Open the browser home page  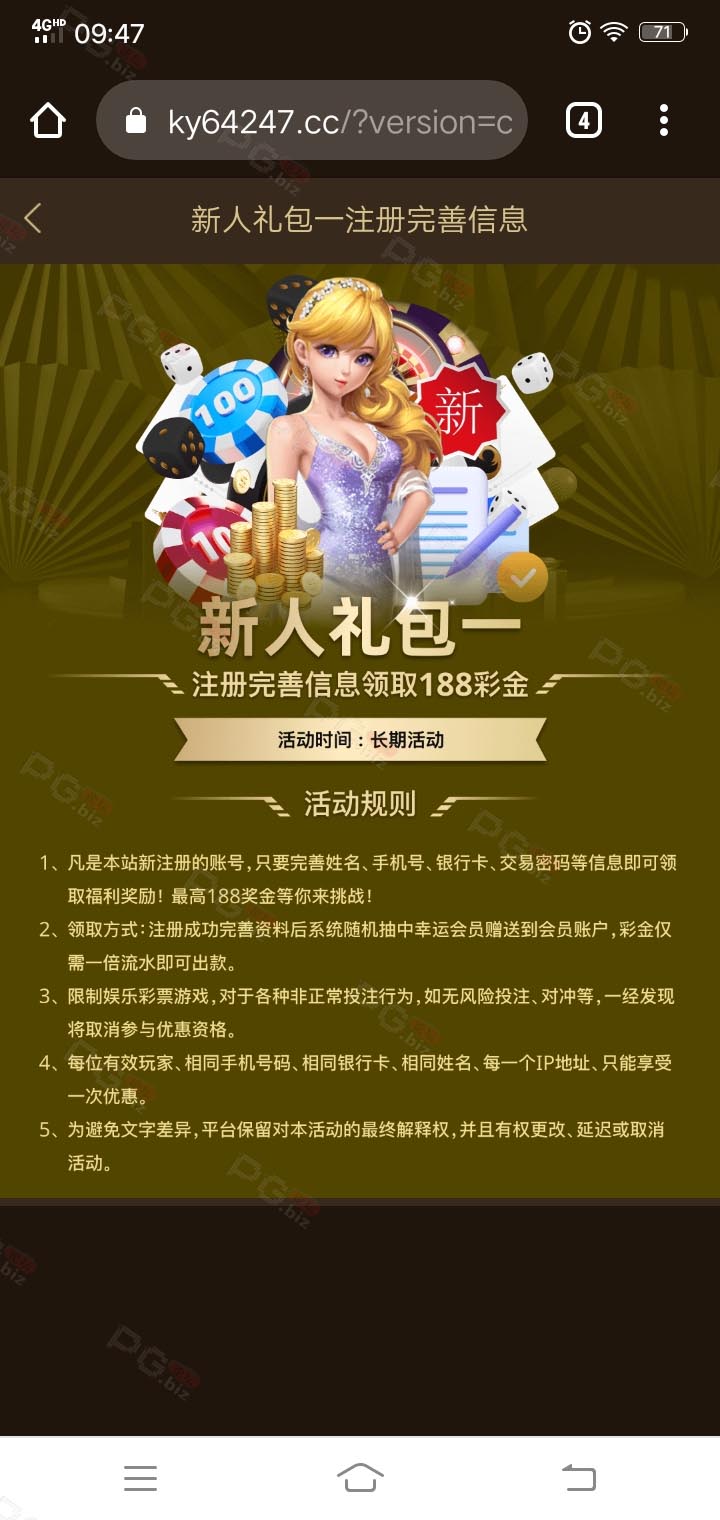pos(48,121)
